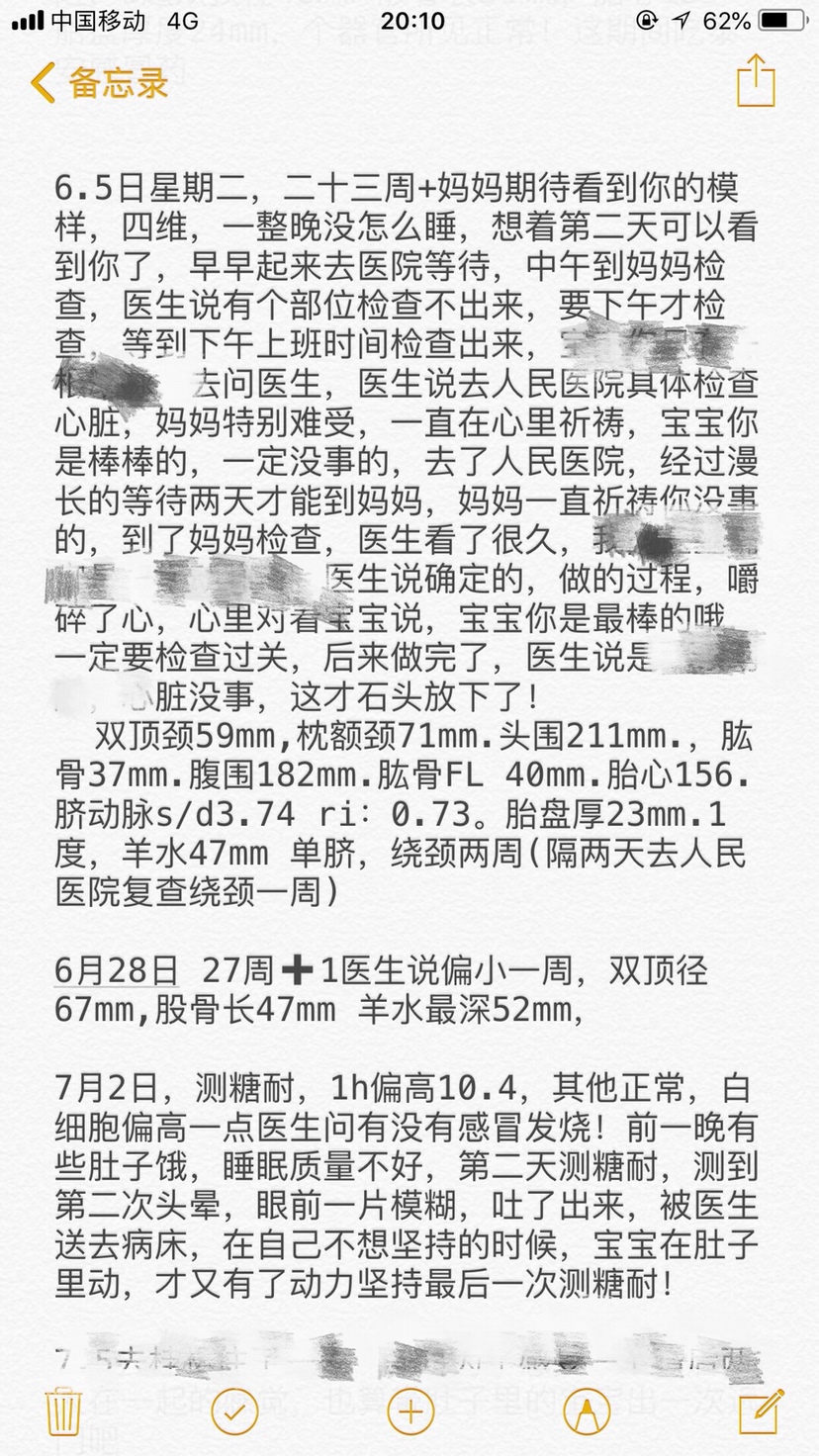819x1456 pixels.
Task: Delete this note with trash icon
Action: pyautogui.click(x=62, y=1411)
